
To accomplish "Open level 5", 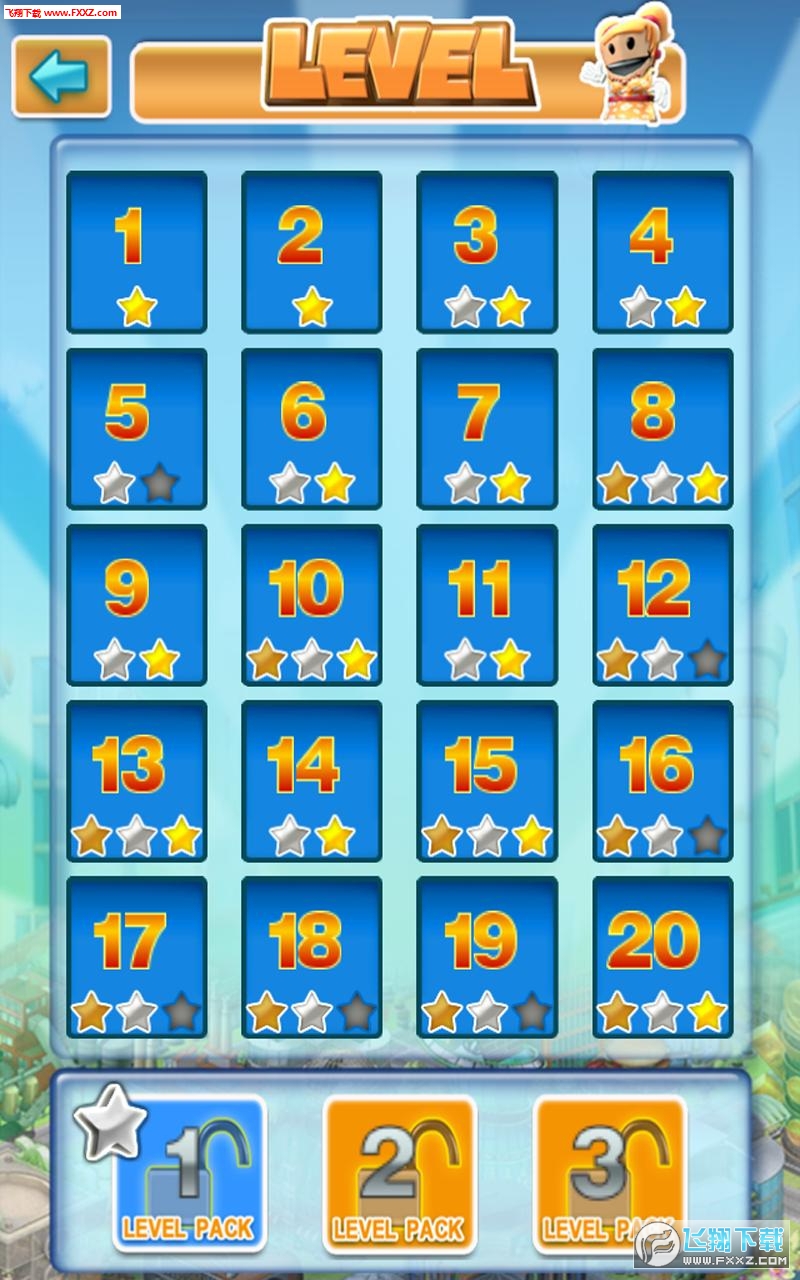I will 136,428.
